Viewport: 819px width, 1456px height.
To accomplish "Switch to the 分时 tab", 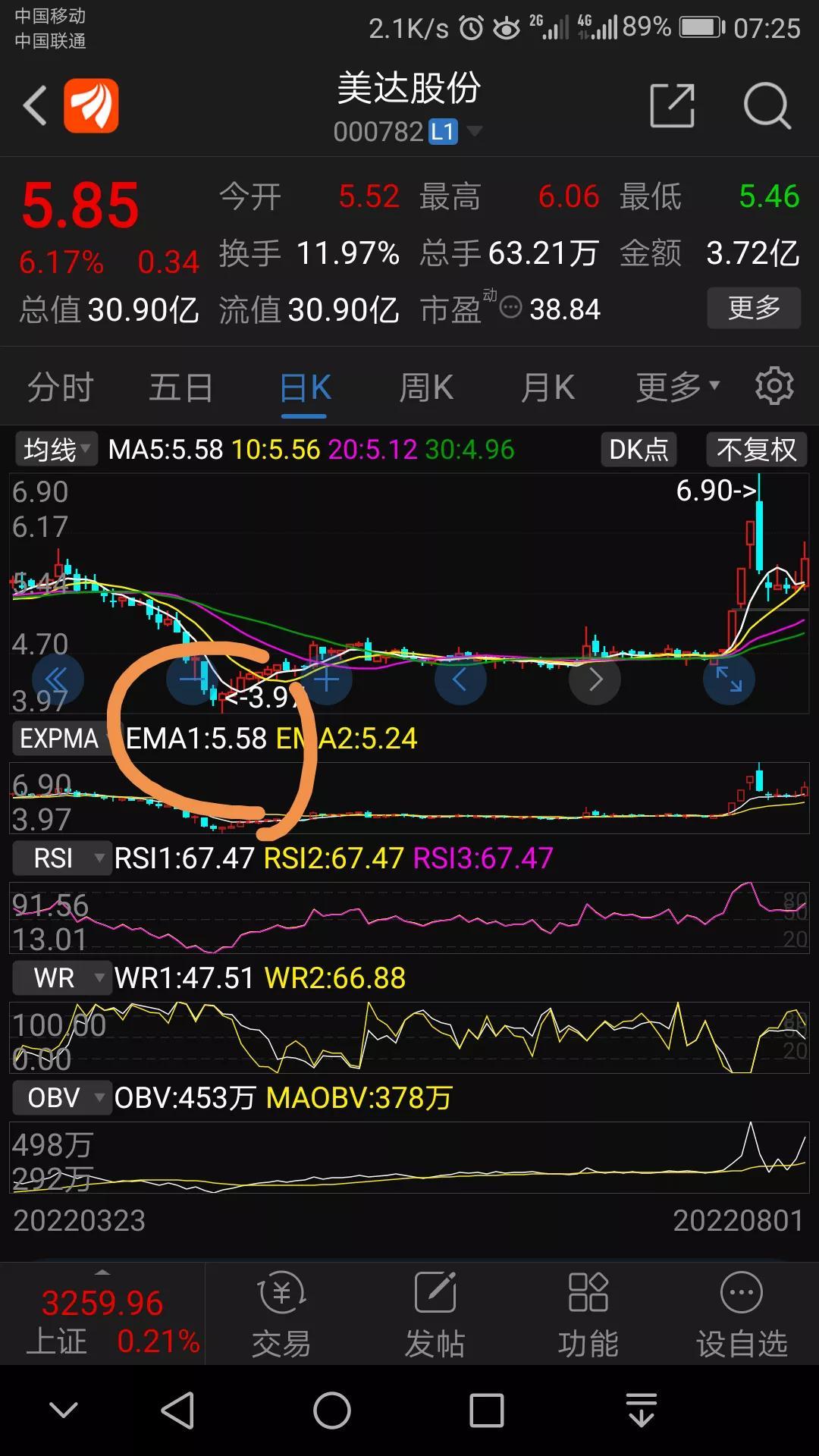I will click(61, 388).
